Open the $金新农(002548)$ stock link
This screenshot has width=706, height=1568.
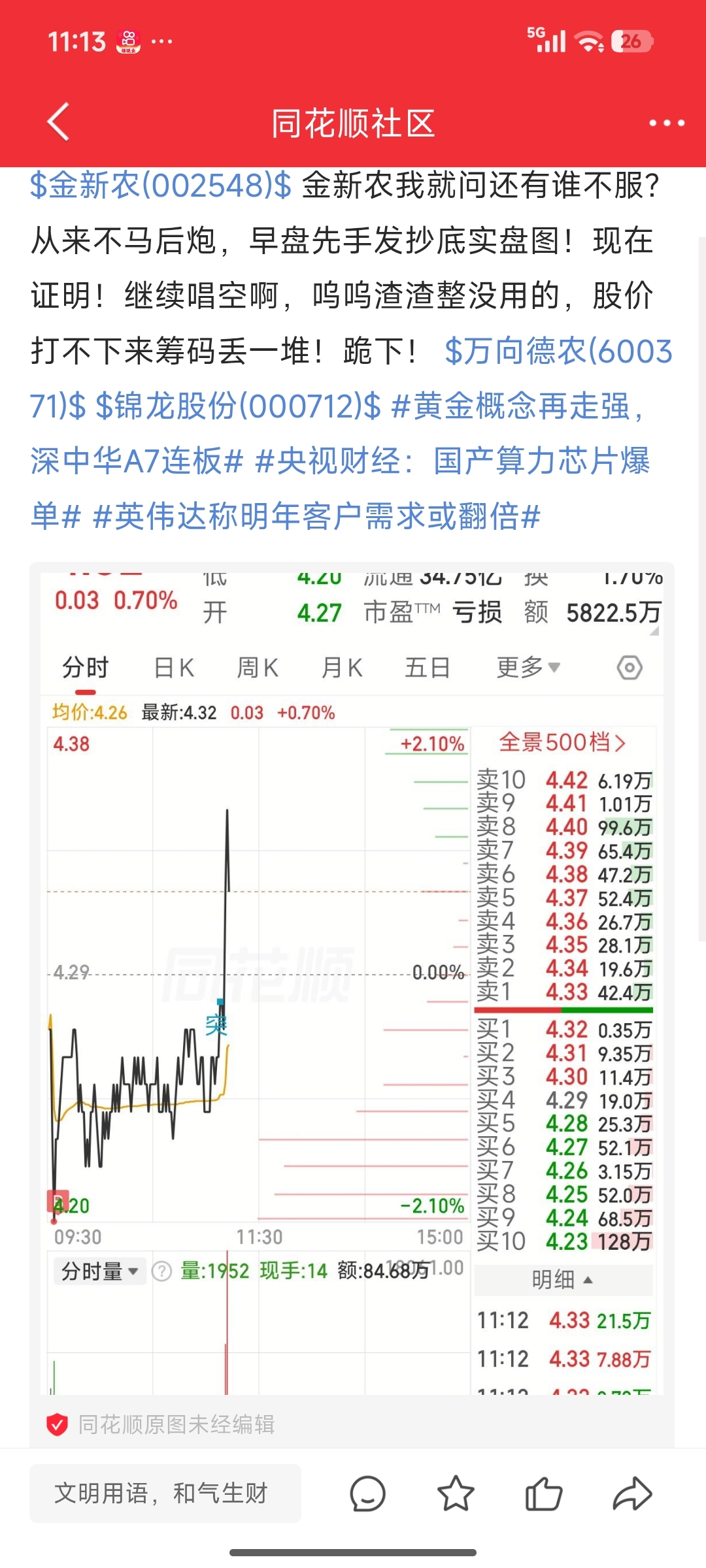tap(161, 186)
